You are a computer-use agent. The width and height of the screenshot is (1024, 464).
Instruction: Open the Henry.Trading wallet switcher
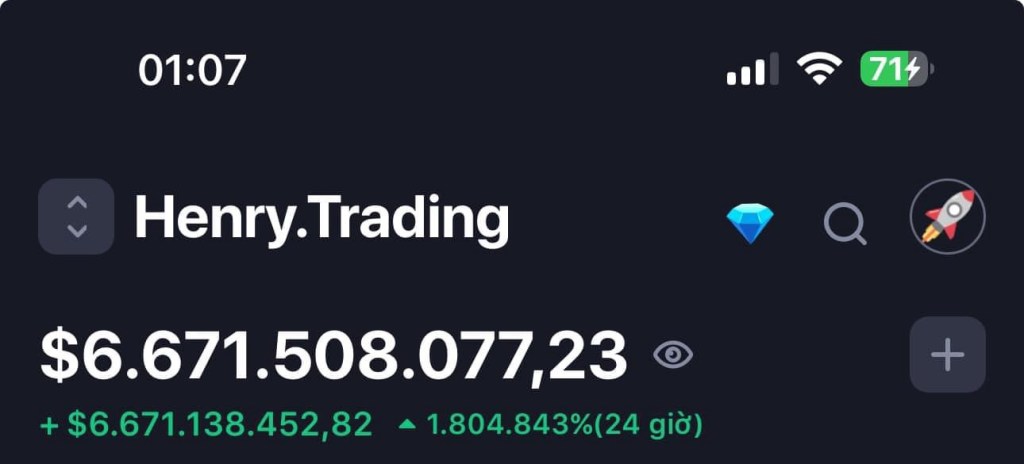point(76,216)
